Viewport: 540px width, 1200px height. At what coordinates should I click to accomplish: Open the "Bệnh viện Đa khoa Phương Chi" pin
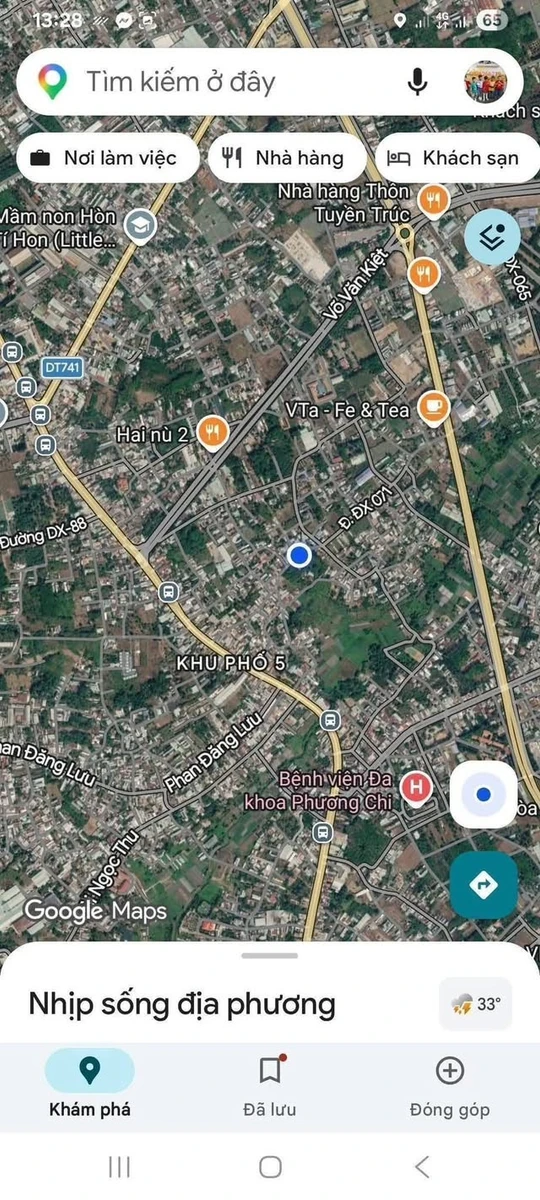[416, 789]
